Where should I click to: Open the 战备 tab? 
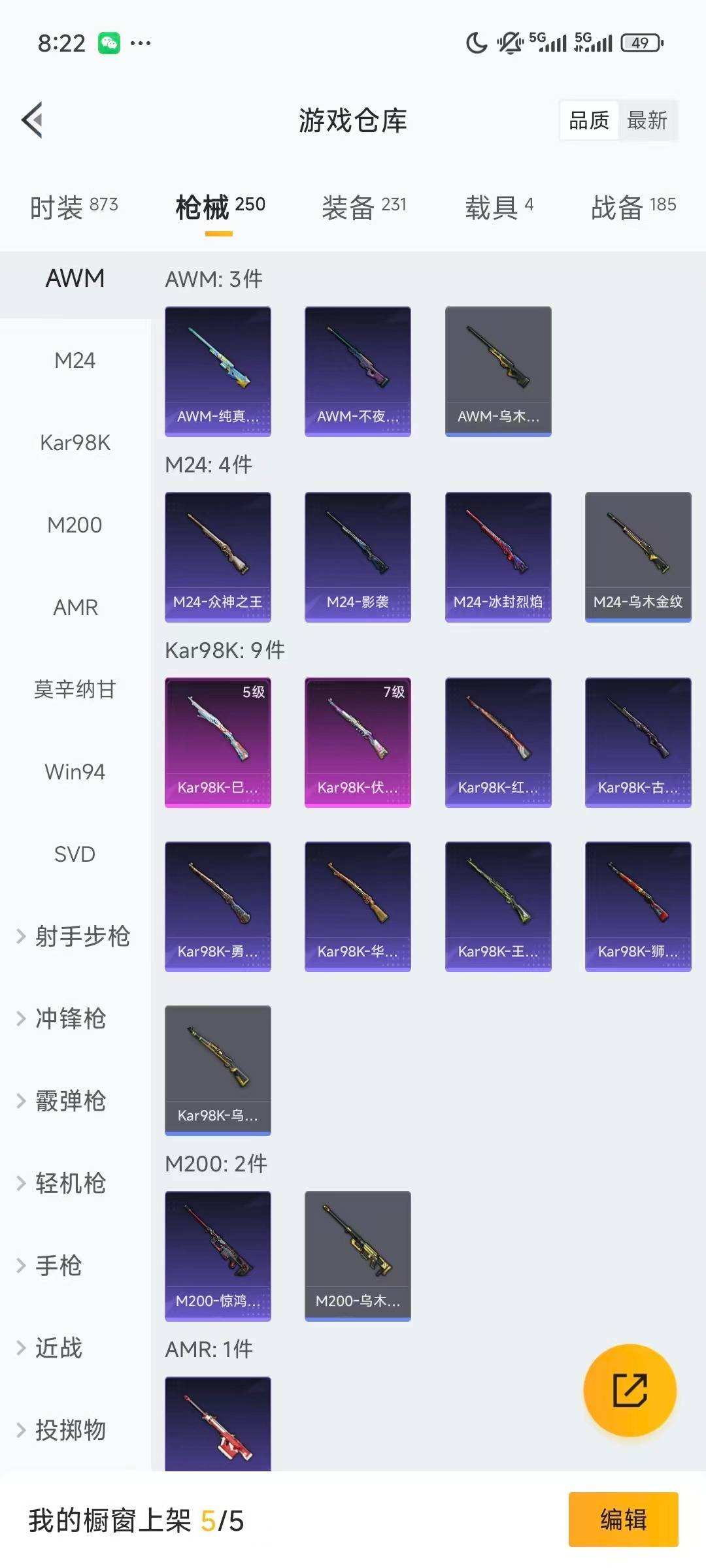click(x=633, y=207)
